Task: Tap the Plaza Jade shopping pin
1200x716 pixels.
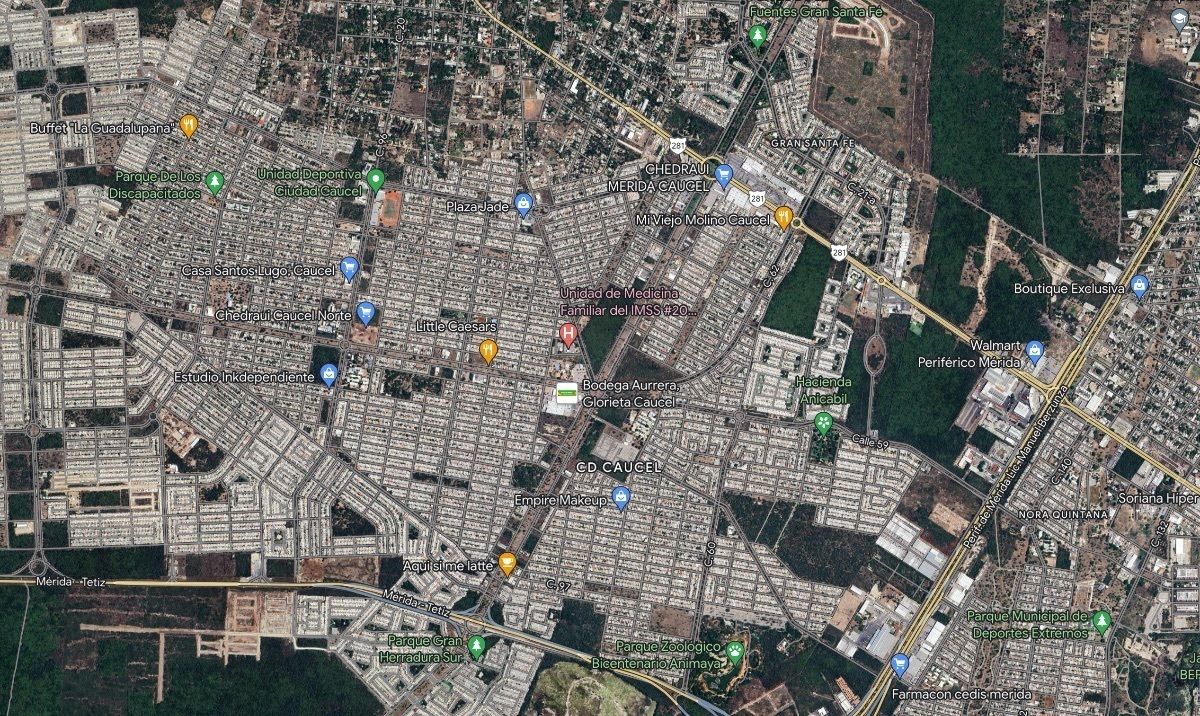Action: (x=523, y=204)
